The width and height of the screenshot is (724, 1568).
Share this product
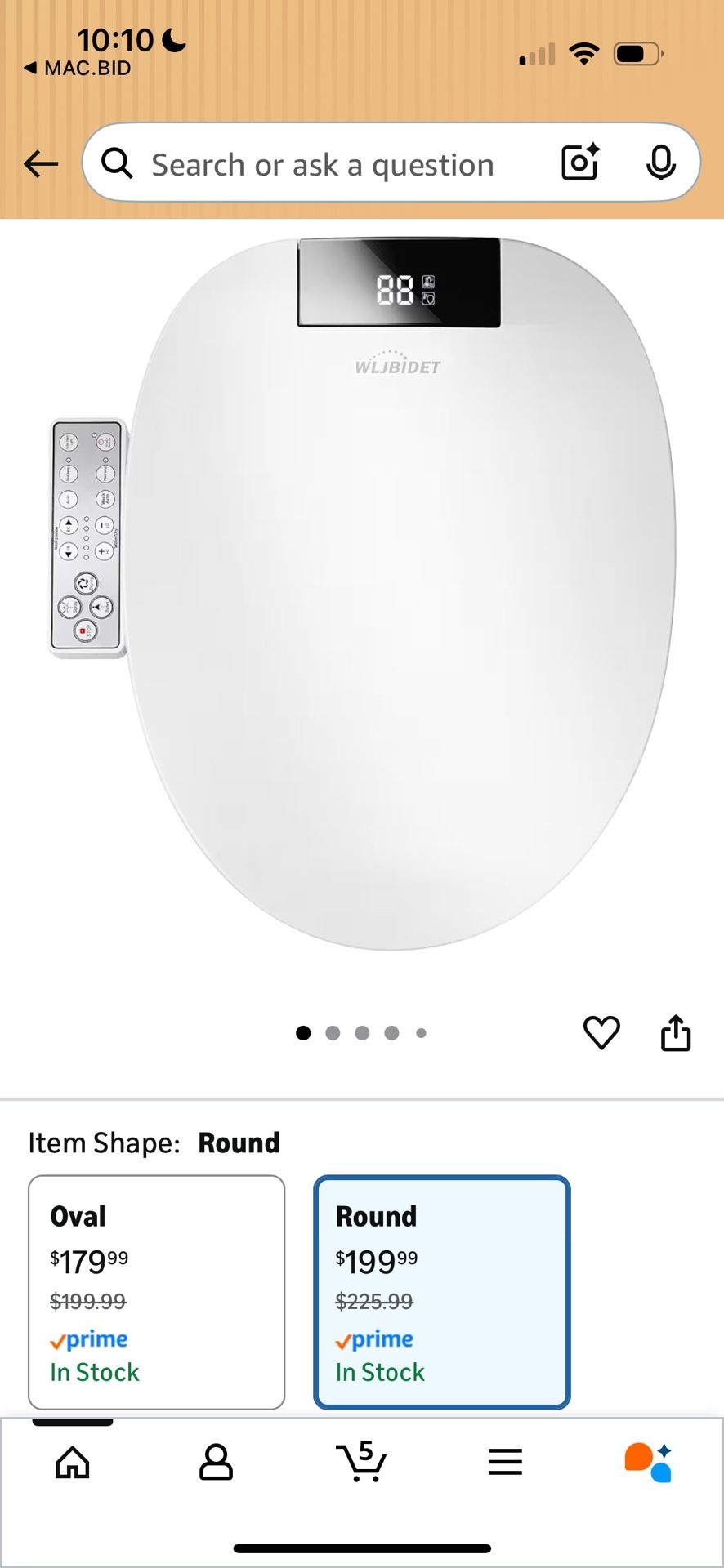[676, 1032]
